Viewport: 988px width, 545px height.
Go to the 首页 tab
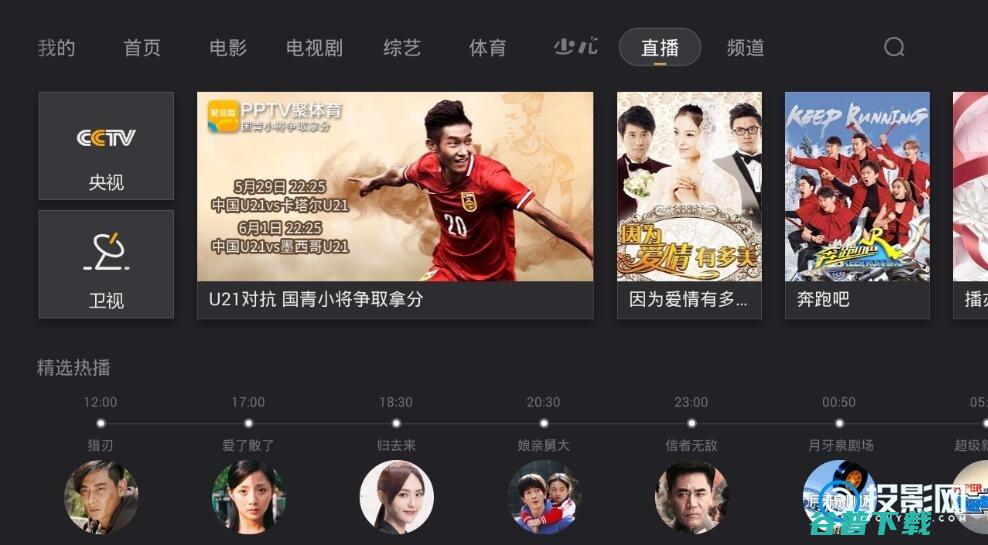click(142, 48)
